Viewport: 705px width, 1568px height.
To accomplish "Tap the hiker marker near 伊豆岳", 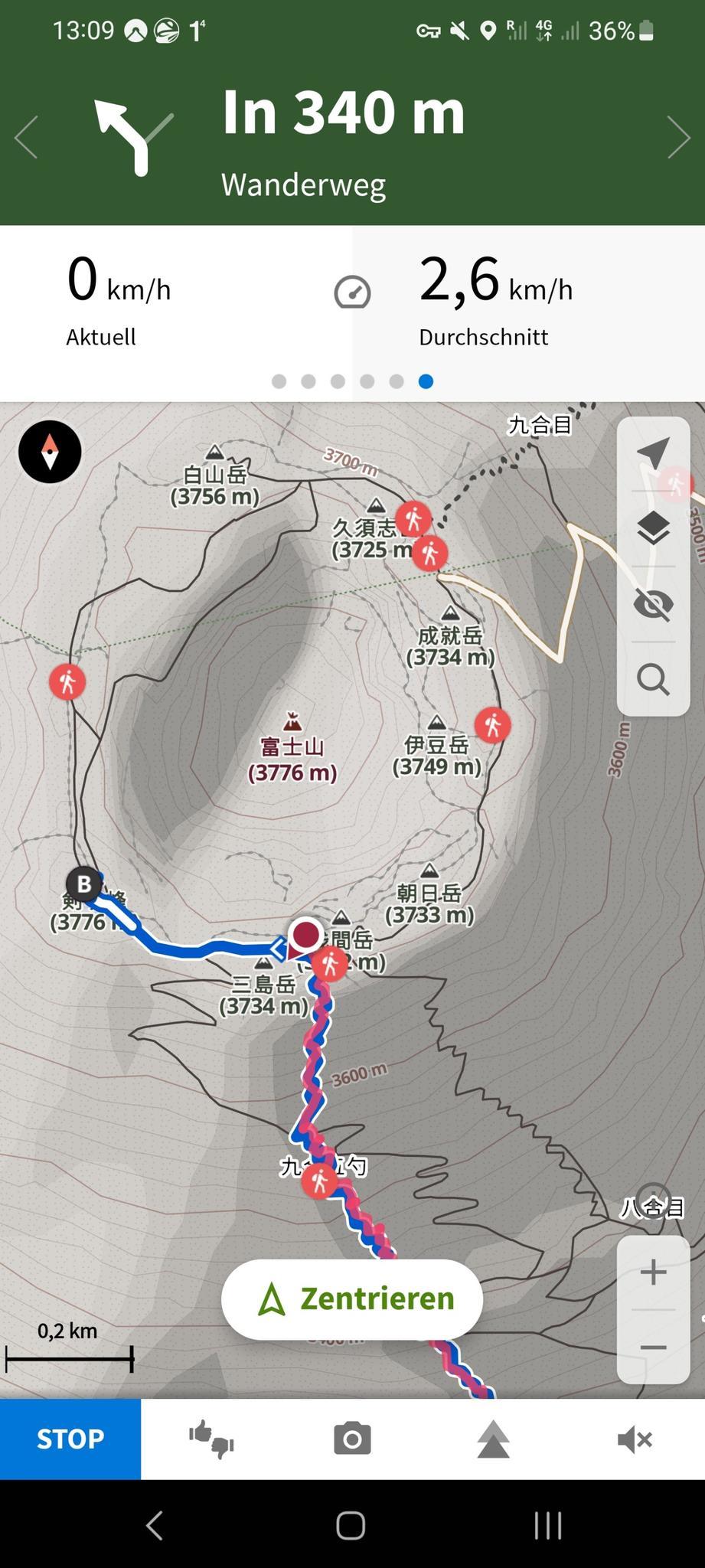I will click(x=493, y=724).
